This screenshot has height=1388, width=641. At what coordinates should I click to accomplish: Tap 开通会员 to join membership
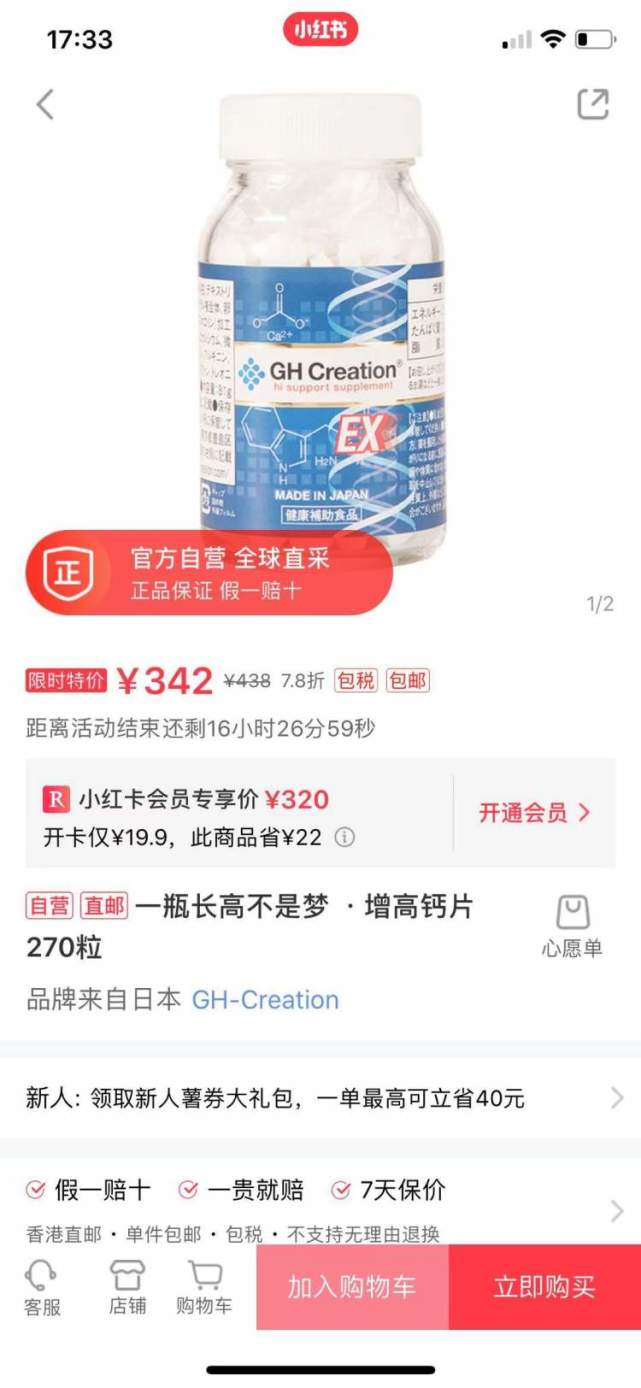(x=534, y=812)
